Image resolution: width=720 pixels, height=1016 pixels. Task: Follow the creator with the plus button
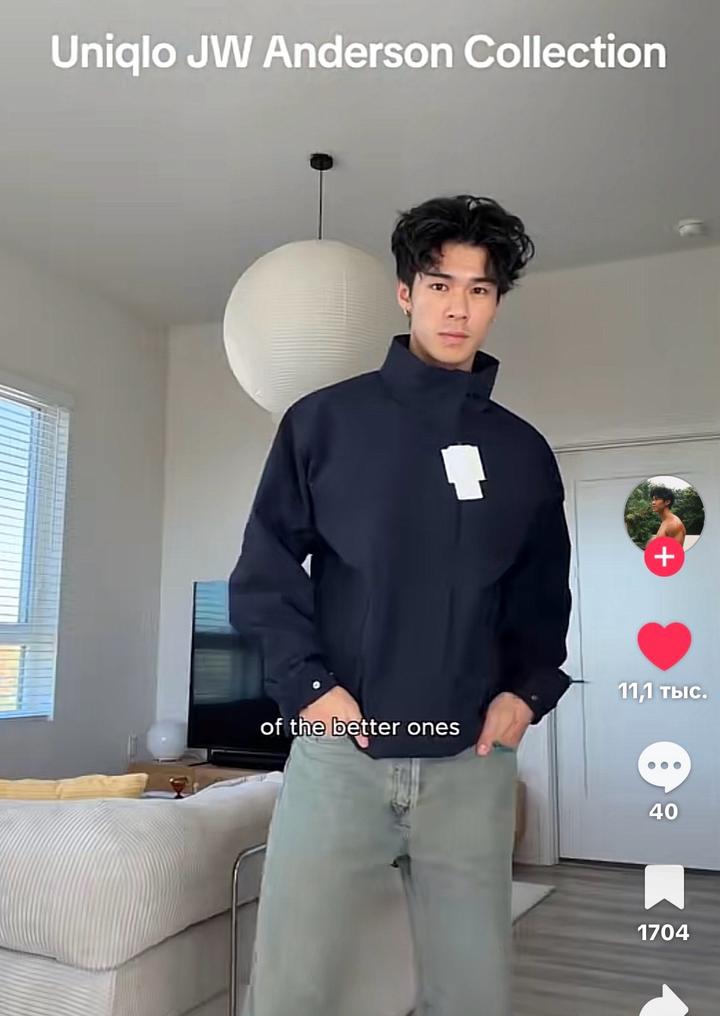664,557
